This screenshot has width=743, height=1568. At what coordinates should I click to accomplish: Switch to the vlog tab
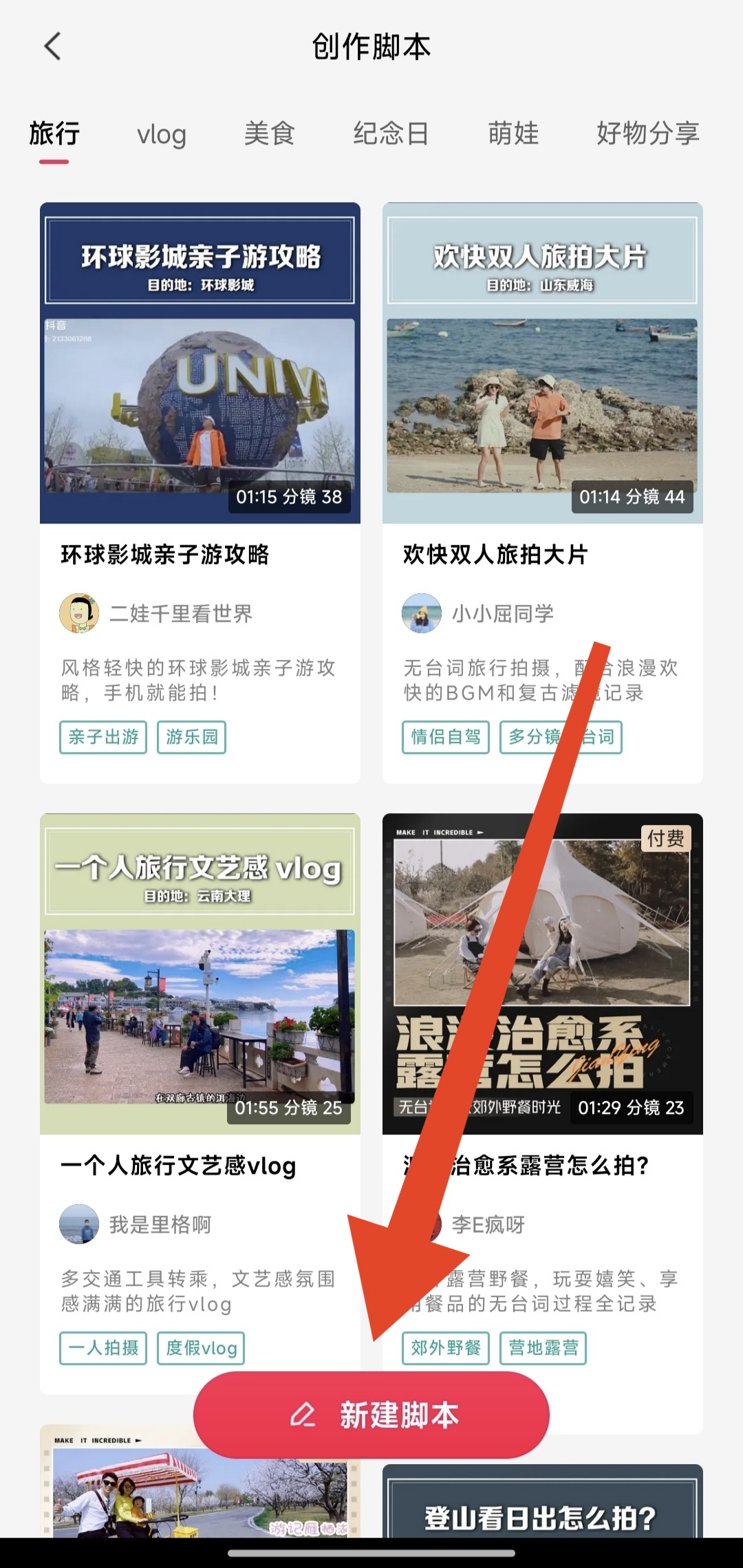click(162, 135)
